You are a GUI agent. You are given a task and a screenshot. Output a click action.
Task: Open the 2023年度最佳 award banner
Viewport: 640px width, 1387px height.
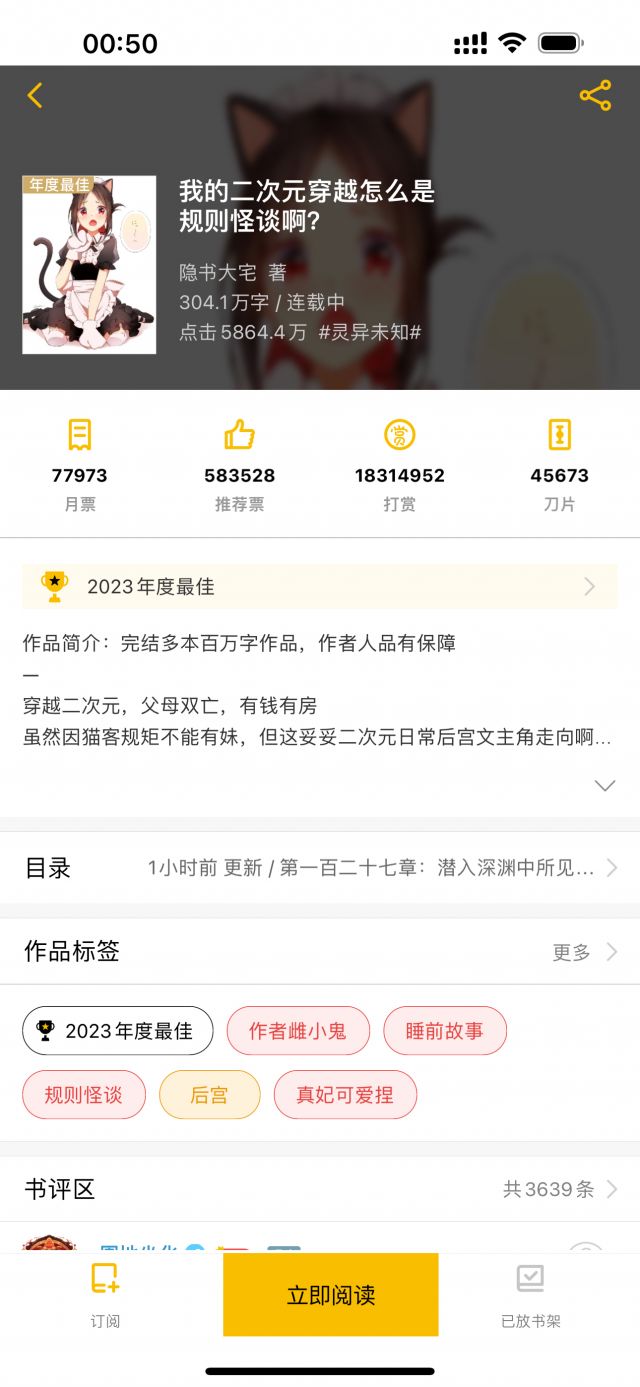pos(320,587)
